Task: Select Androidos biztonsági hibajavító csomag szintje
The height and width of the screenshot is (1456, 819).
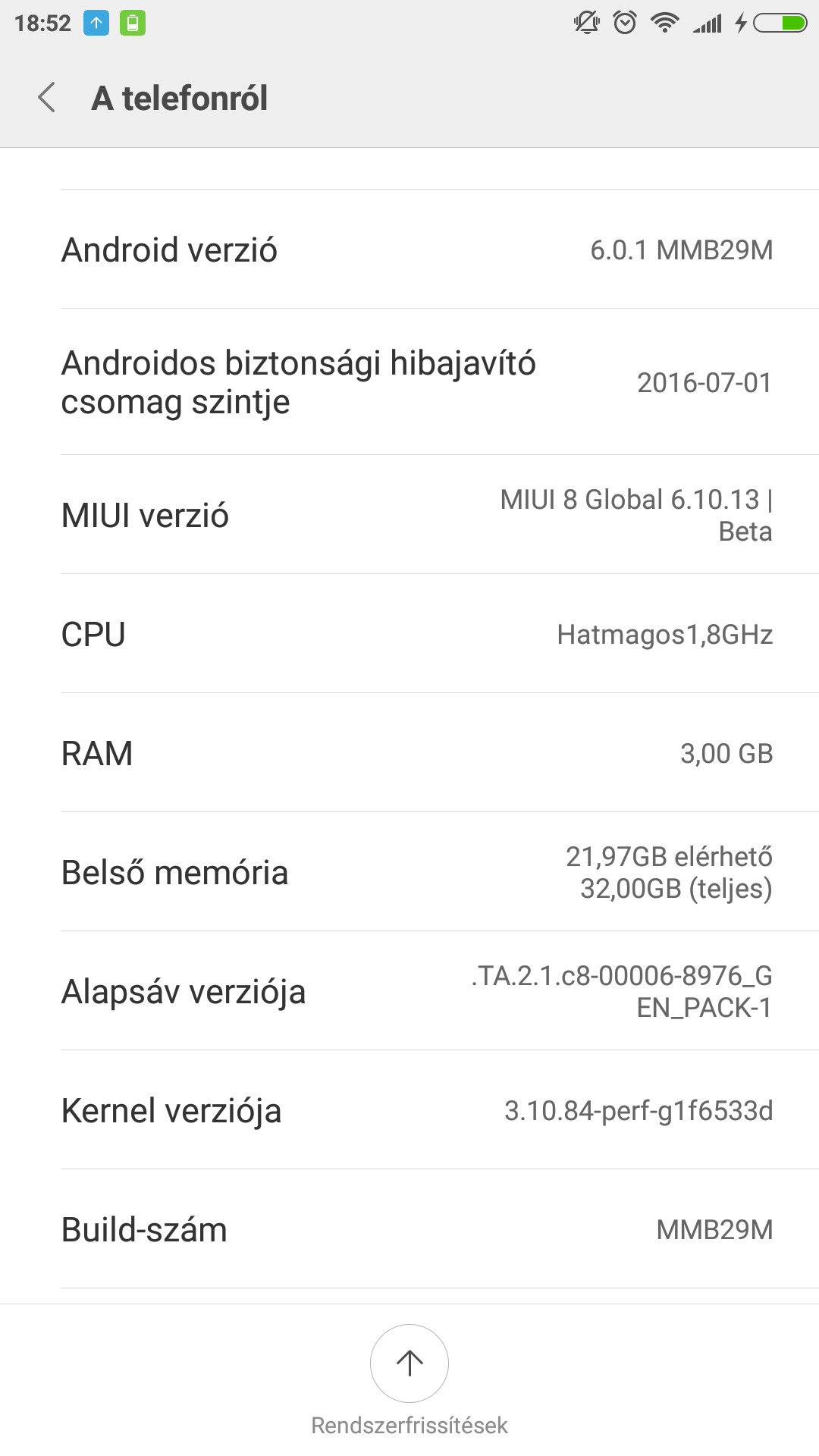Action: 409,382
